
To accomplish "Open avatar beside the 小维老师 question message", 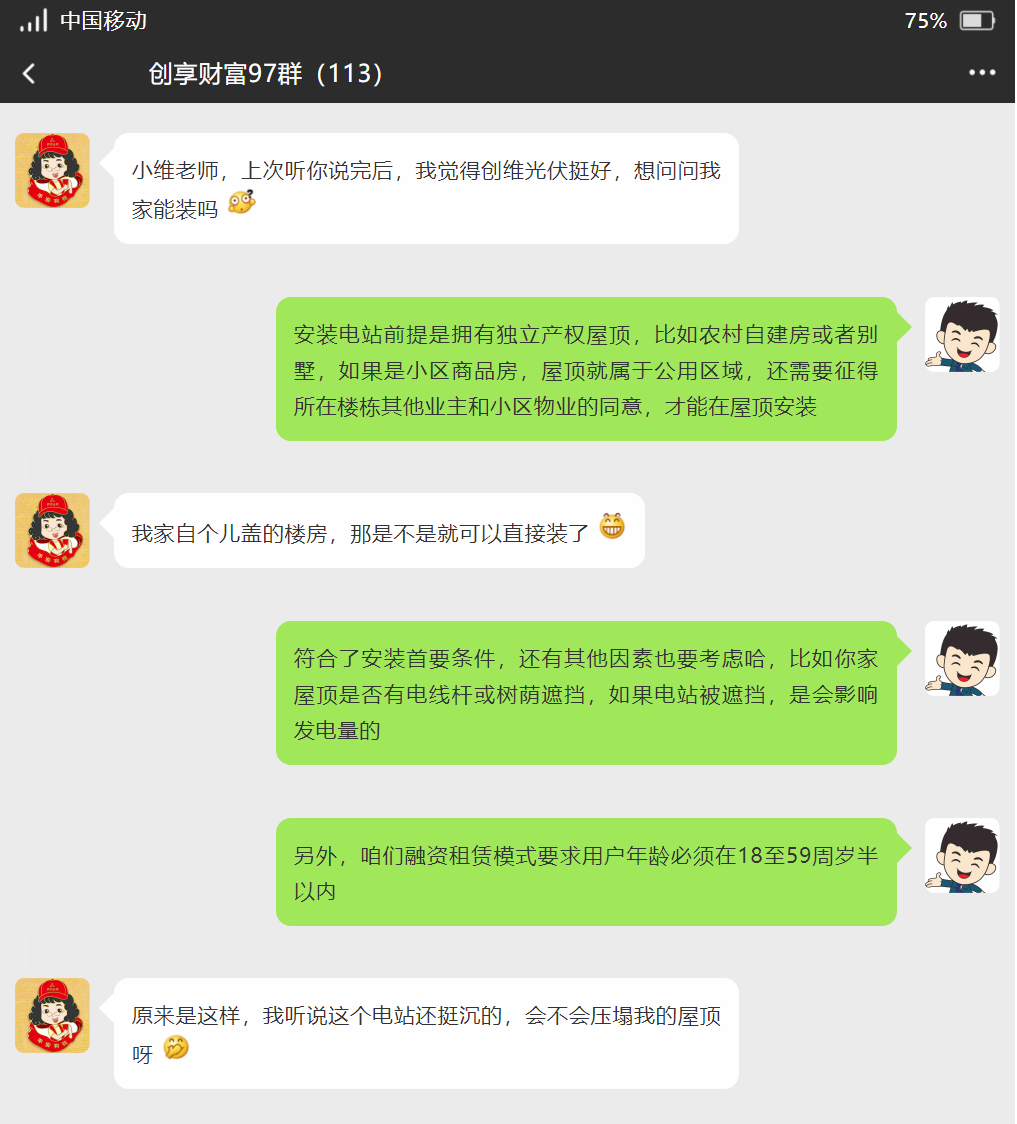I will click(52, 170).
